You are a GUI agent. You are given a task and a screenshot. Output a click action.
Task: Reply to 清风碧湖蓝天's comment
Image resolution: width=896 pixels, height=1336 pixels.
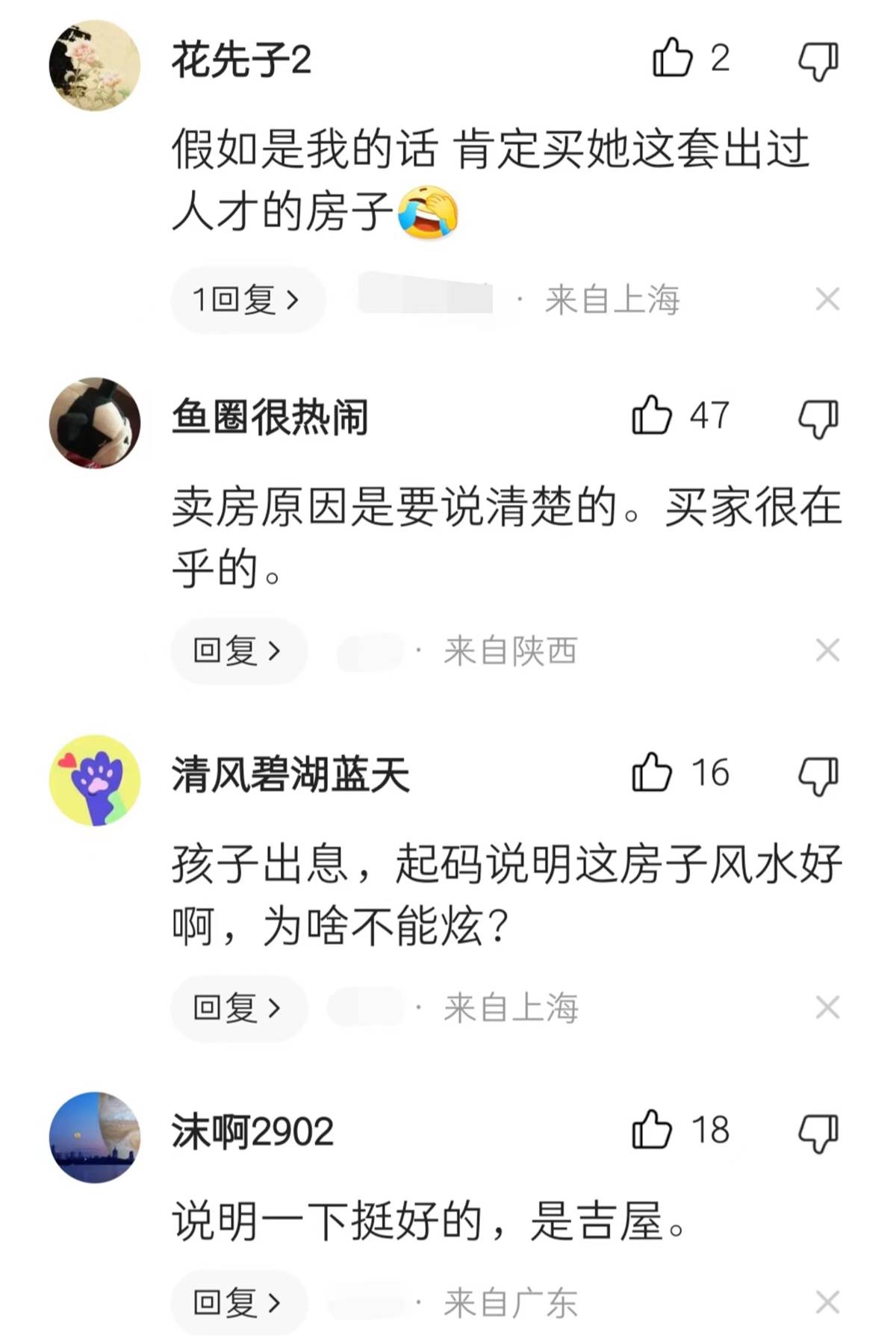pos(238,1007)
